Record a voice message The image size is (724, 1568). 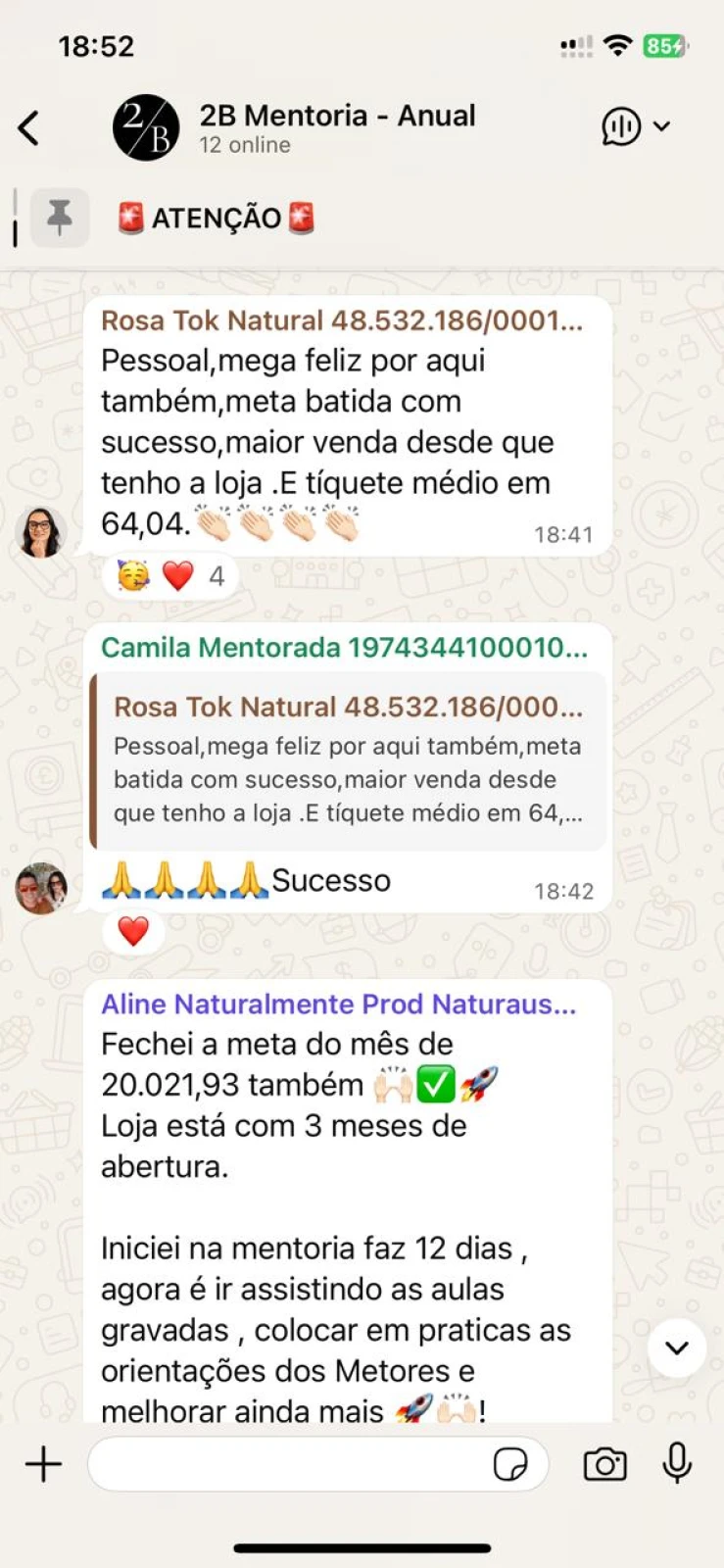[677, 1464]
